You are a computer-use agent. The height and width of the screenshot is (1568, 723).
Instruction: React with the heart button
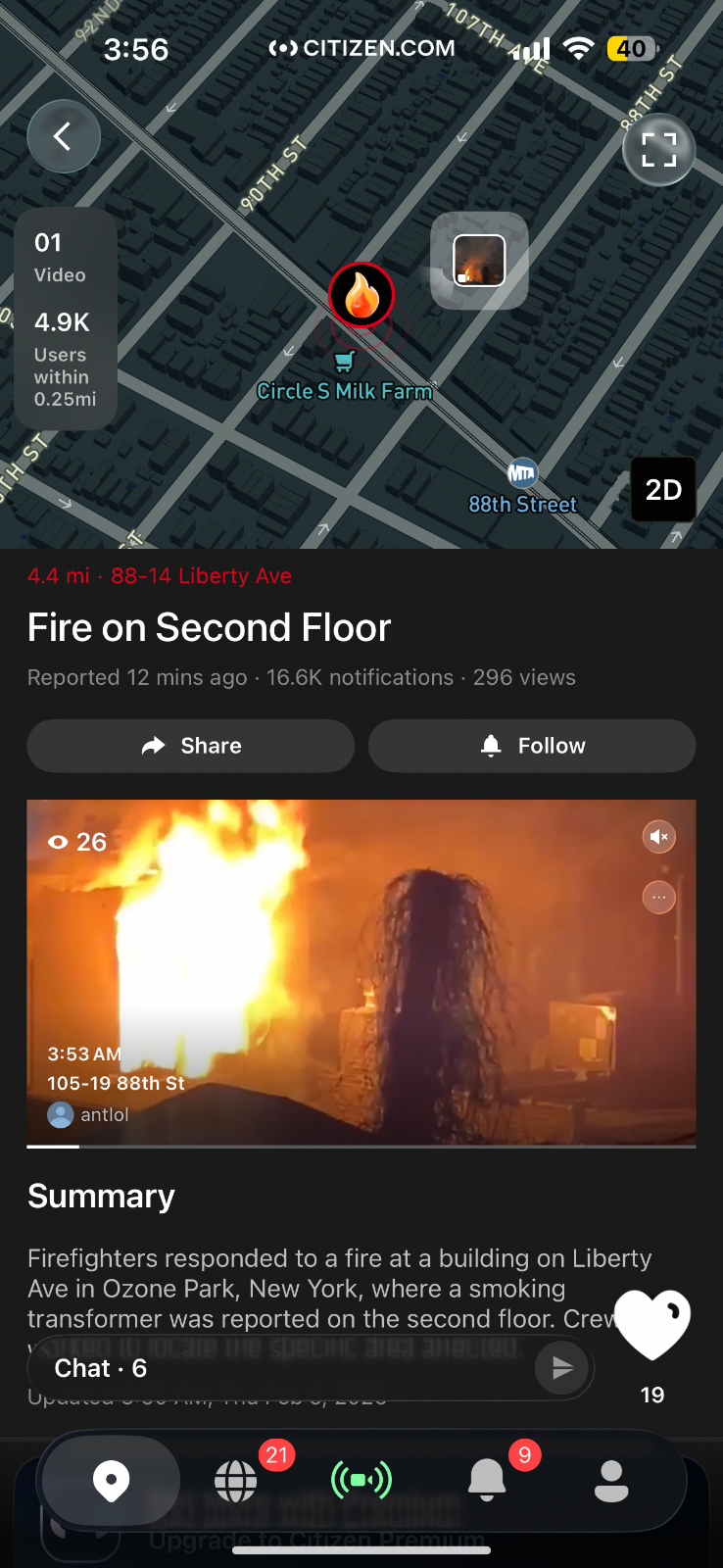tap(652, 1324)
